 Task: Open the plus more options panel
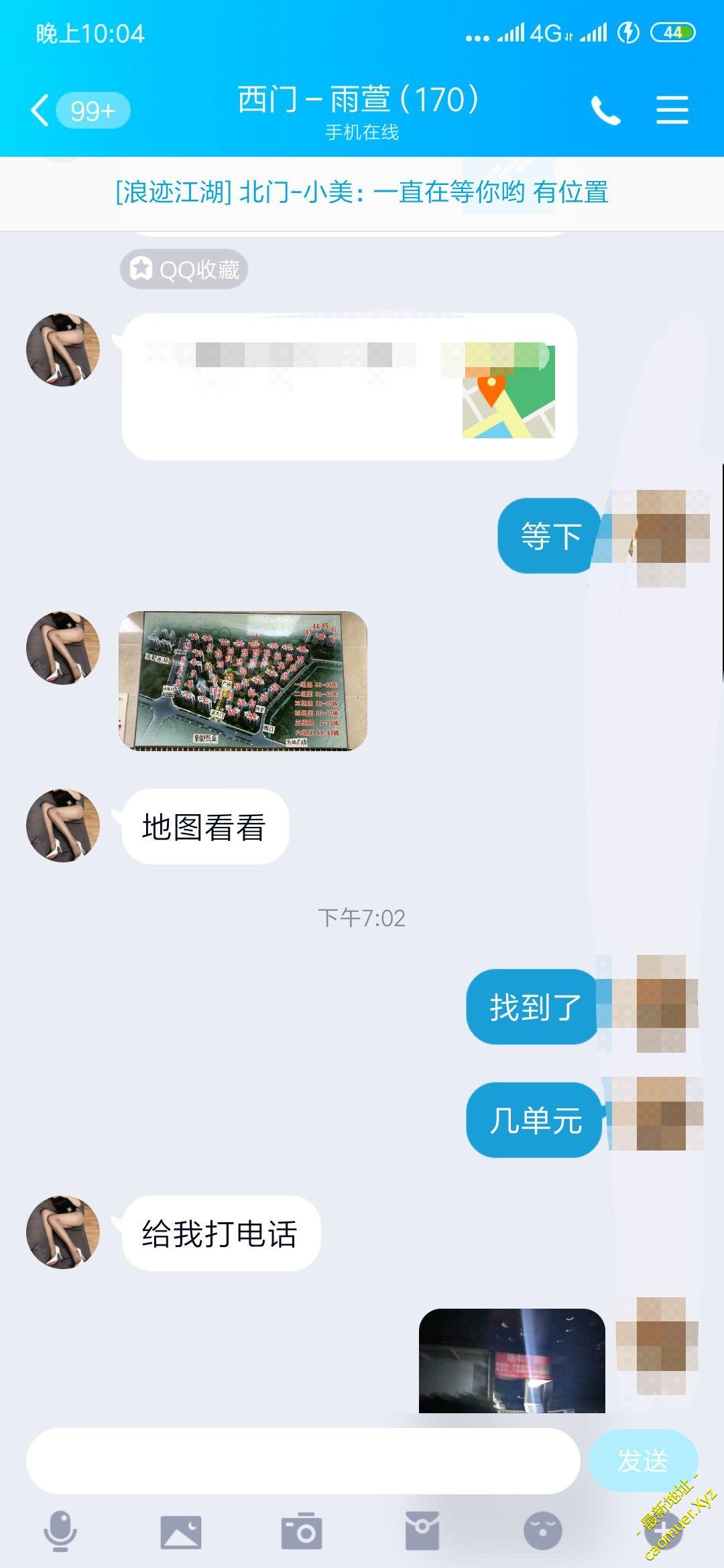662,1531
